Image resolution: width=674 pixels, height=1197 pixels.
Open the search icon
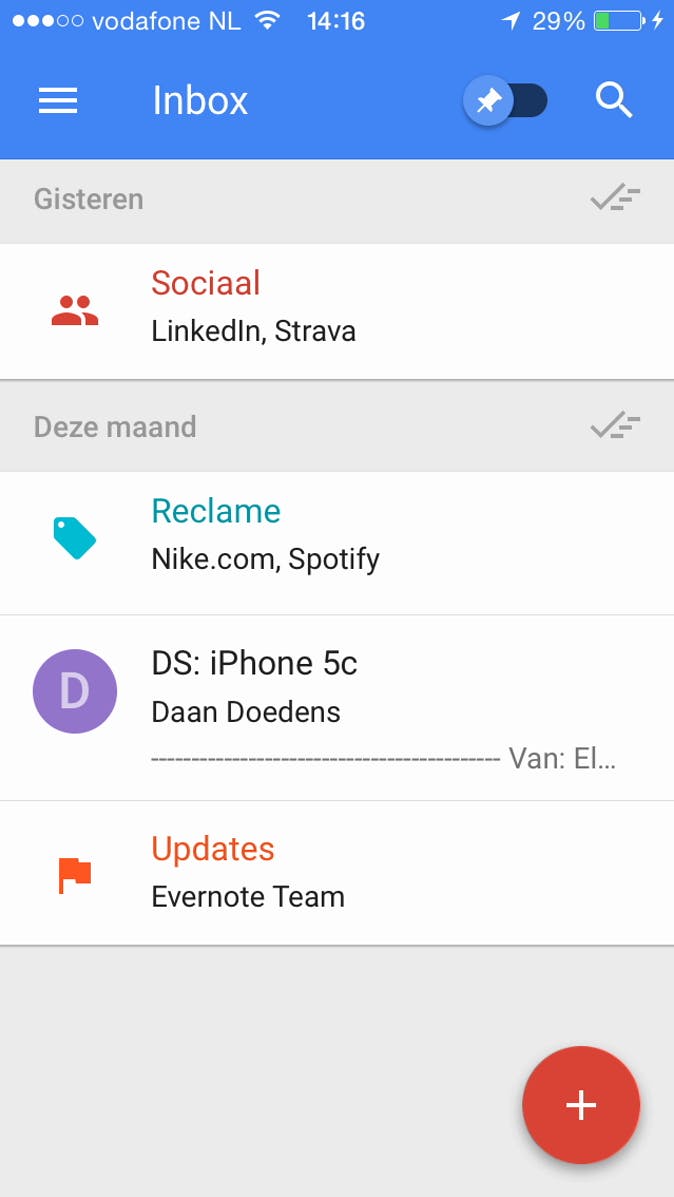tap(614, 101)
